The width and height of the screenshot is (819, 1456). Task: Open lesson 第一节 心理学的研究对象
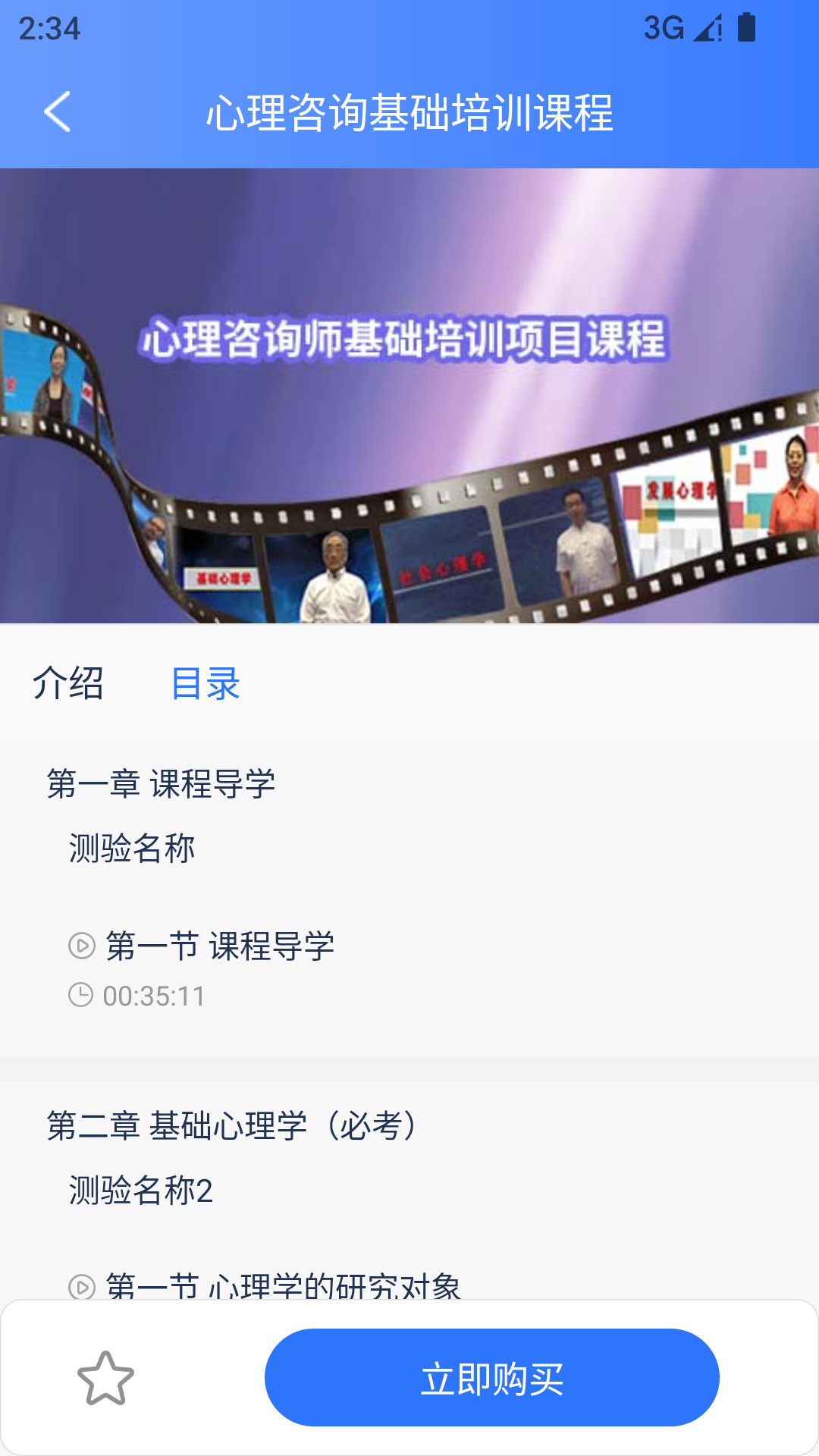[x=283, y=1285]
